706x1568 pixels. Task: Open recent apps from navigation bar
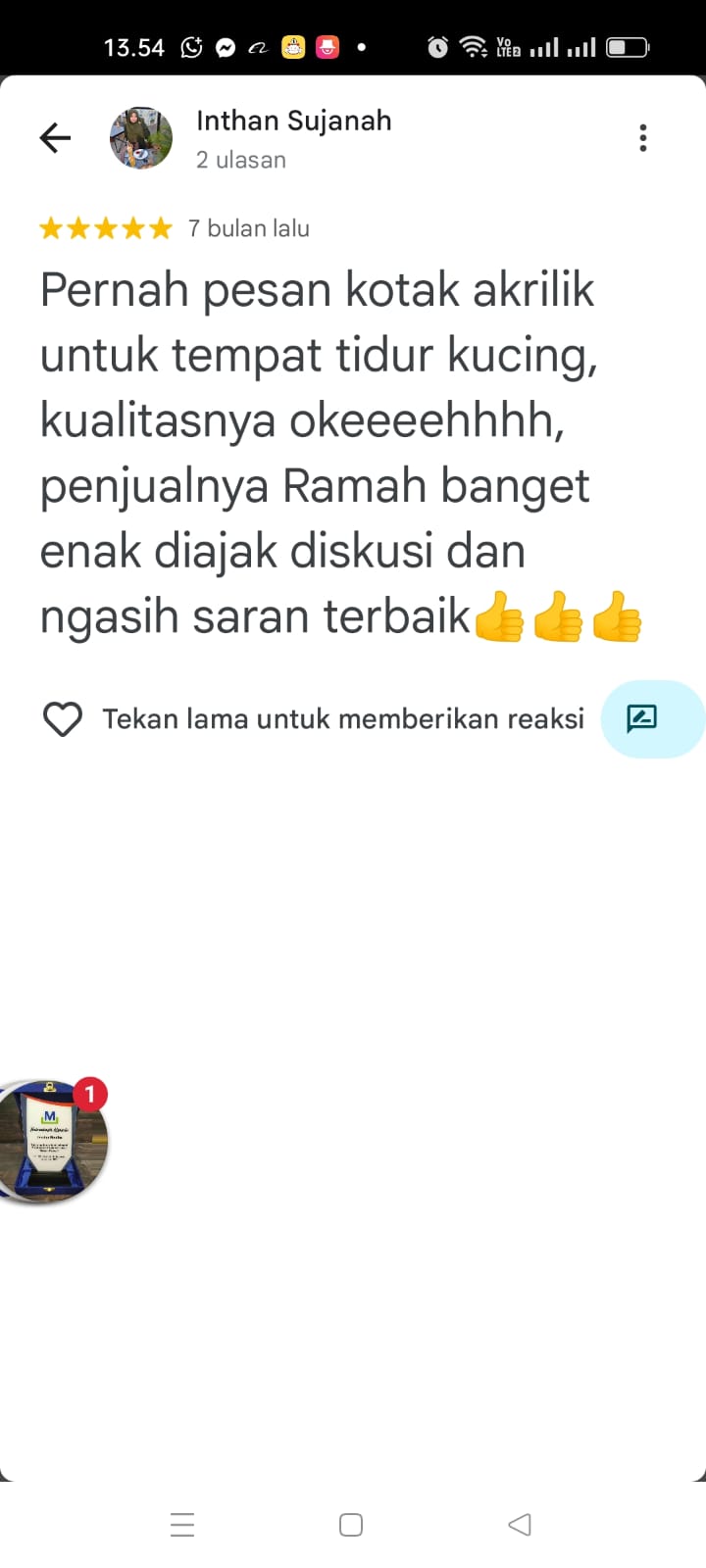point(182,1525)
